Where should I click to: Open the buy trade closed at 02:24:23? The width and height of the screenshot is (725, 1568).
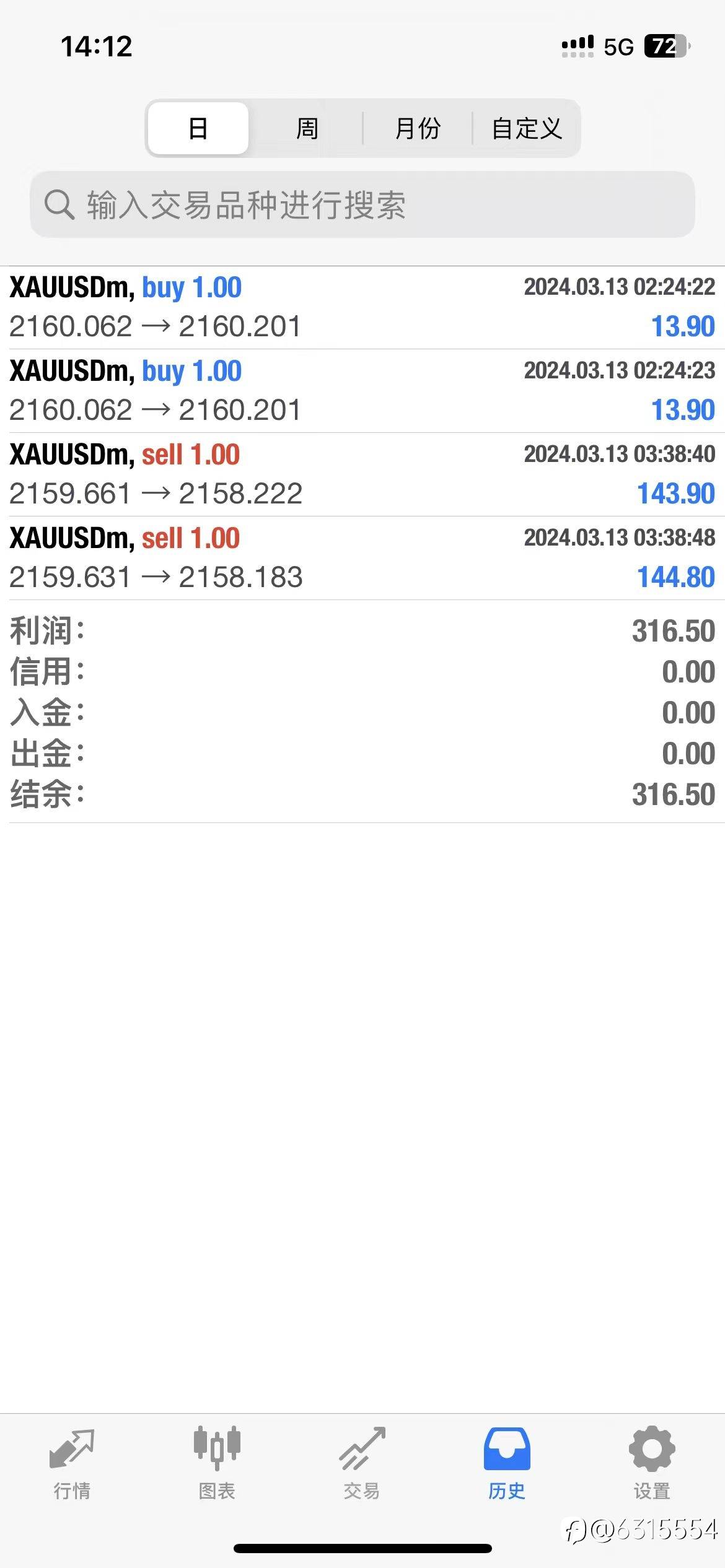(x=362, y=391)
